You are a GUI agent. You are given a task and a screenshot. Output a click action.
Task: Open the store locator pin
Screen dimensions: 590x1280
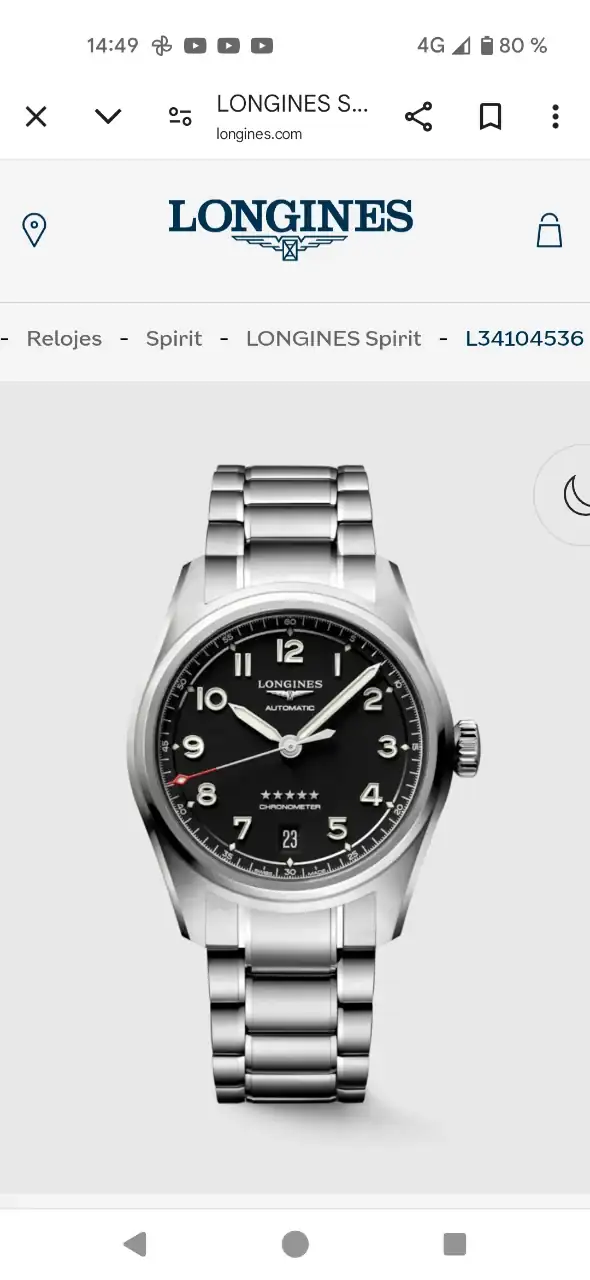pyautogui.click(x=35, y=230)
